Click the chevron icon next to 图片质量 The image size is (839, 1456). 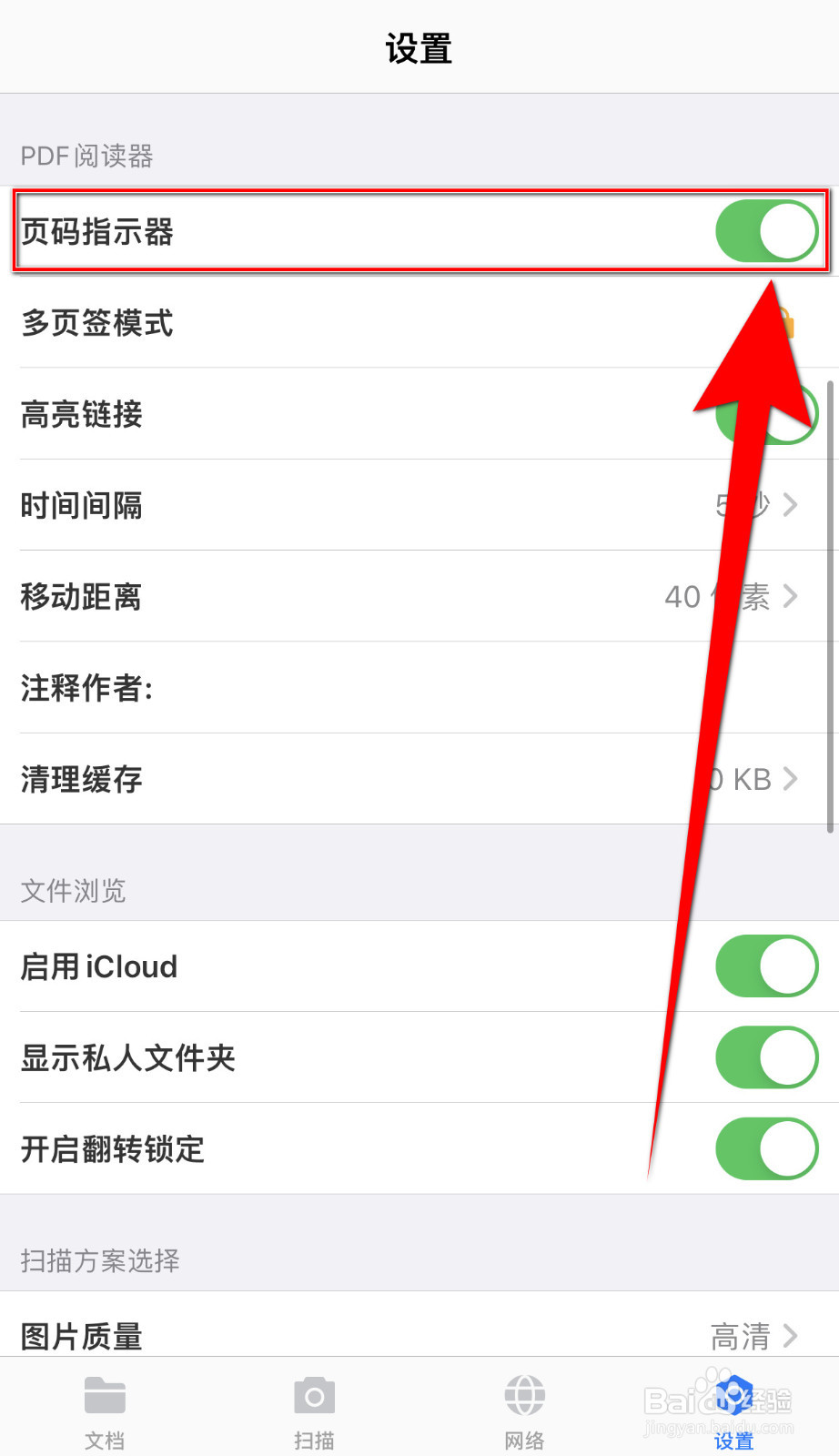(x=791, y=1335)
